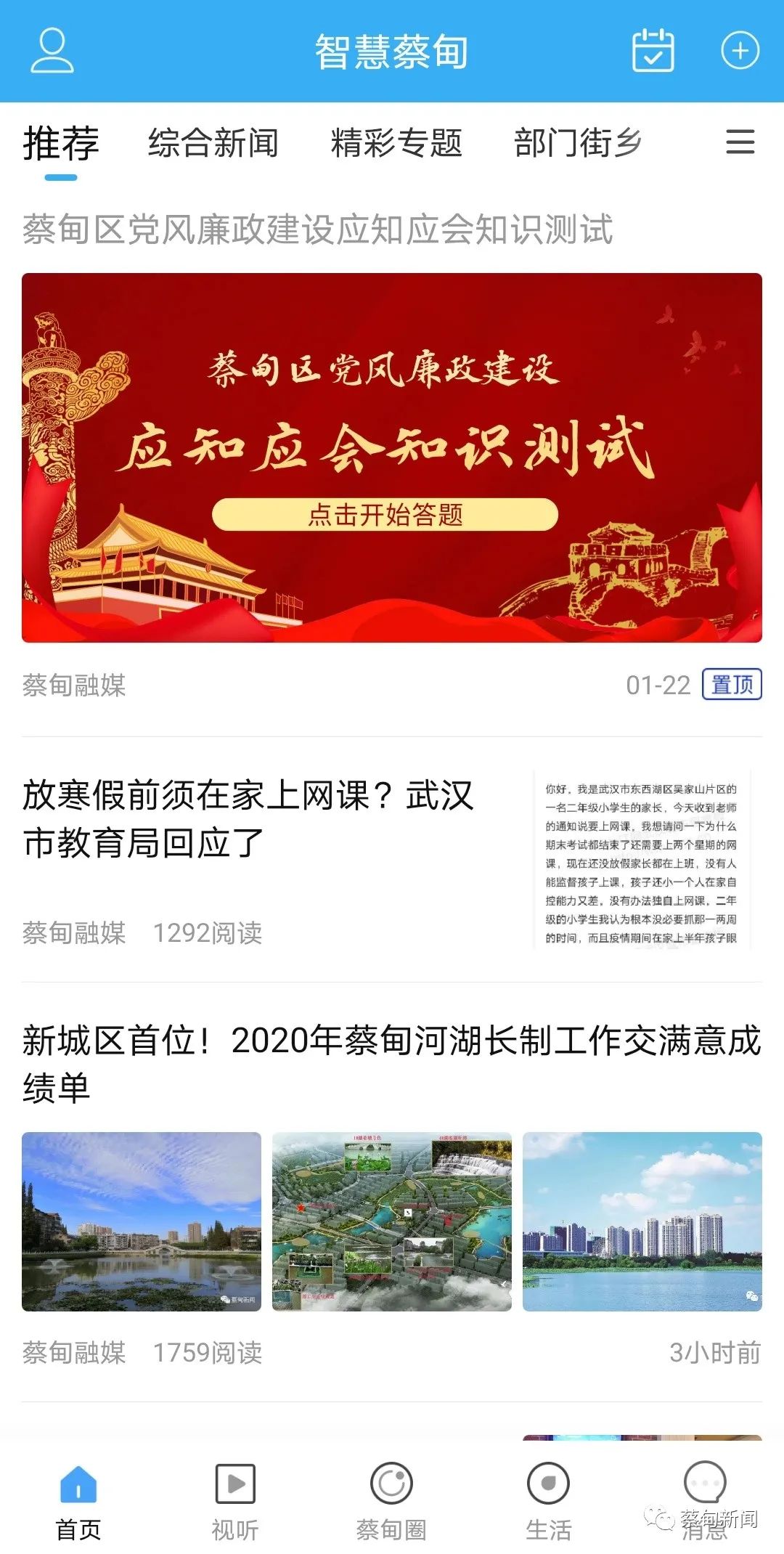
Task: Select the 推荐 tab
Action: 61,142
